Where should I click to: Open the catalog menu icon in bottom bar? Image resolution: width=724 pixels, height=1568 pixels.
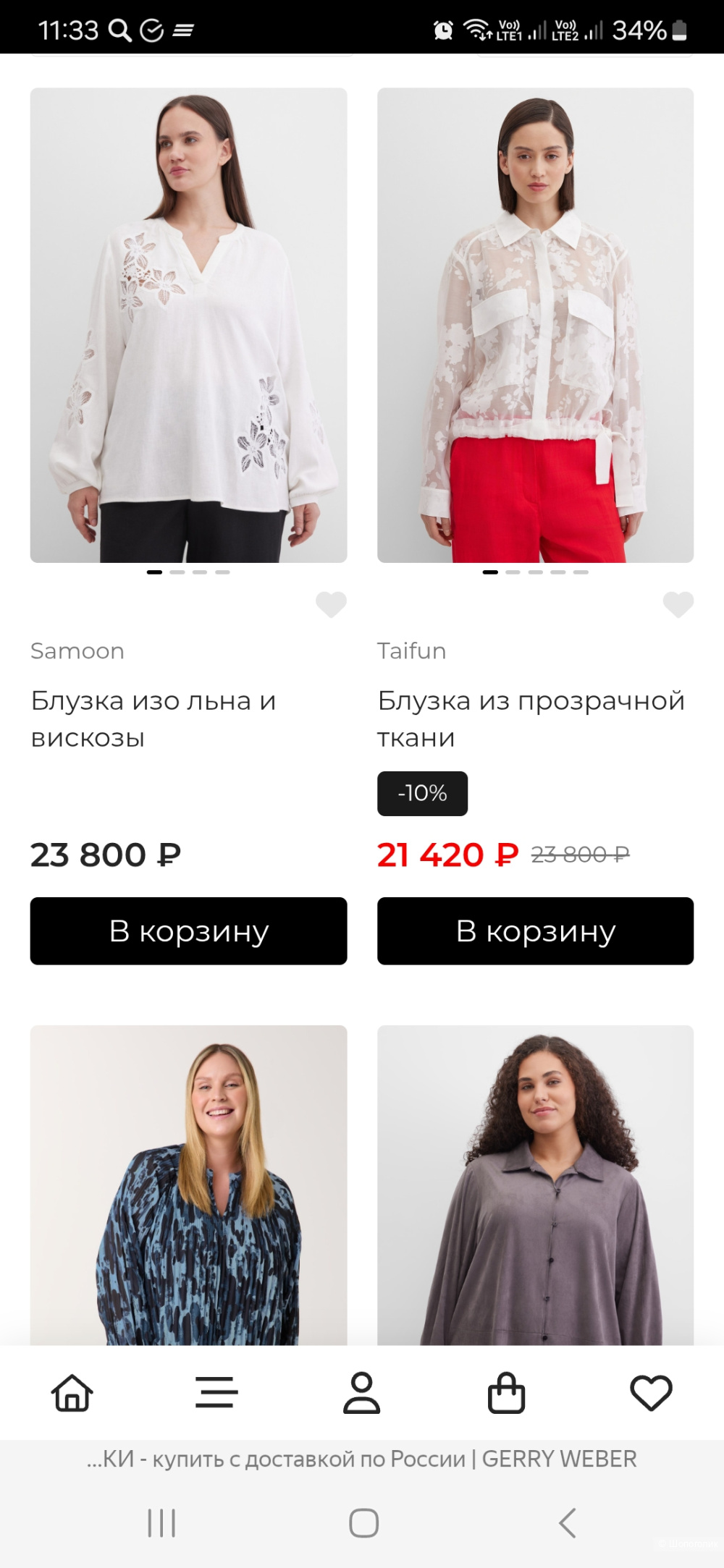[x=216, y=1393]
